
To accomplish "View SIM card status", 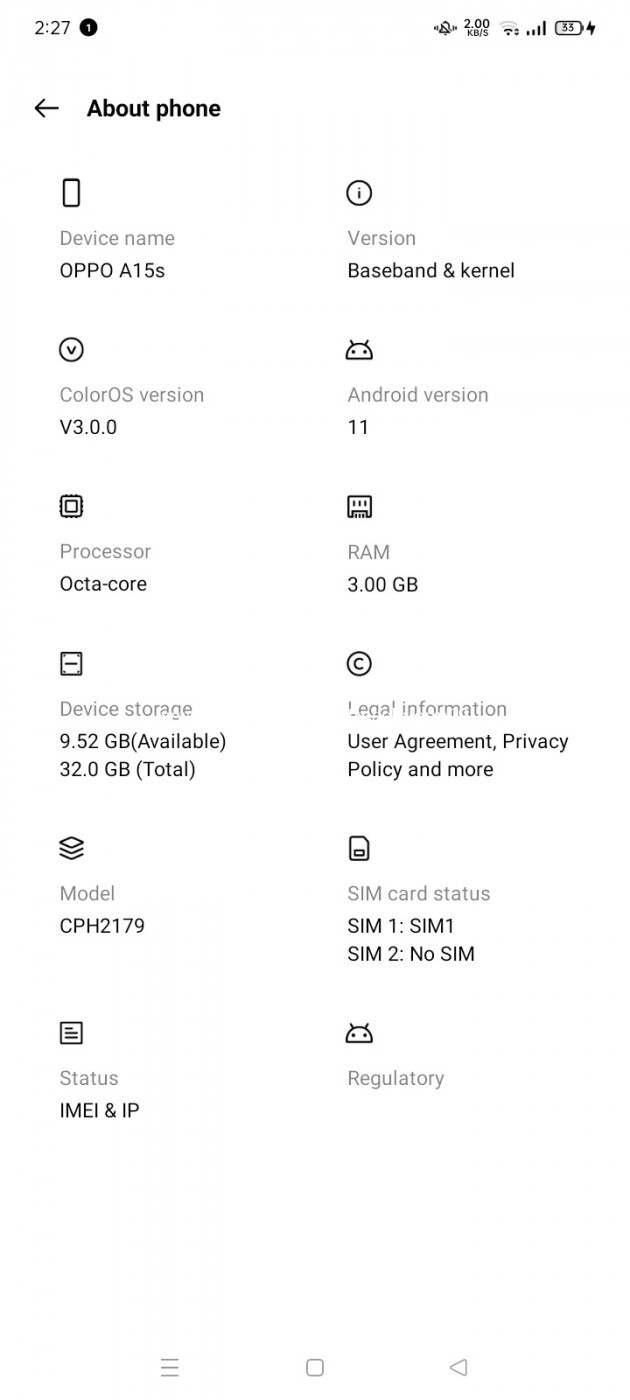I will [459, 900].
